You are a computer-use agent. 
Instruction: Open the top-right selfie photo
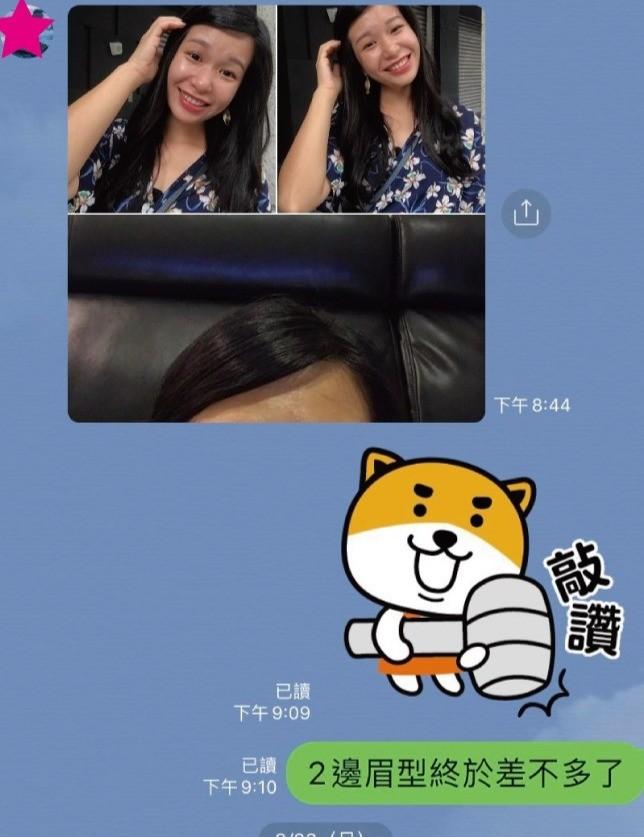coord(381,109)
